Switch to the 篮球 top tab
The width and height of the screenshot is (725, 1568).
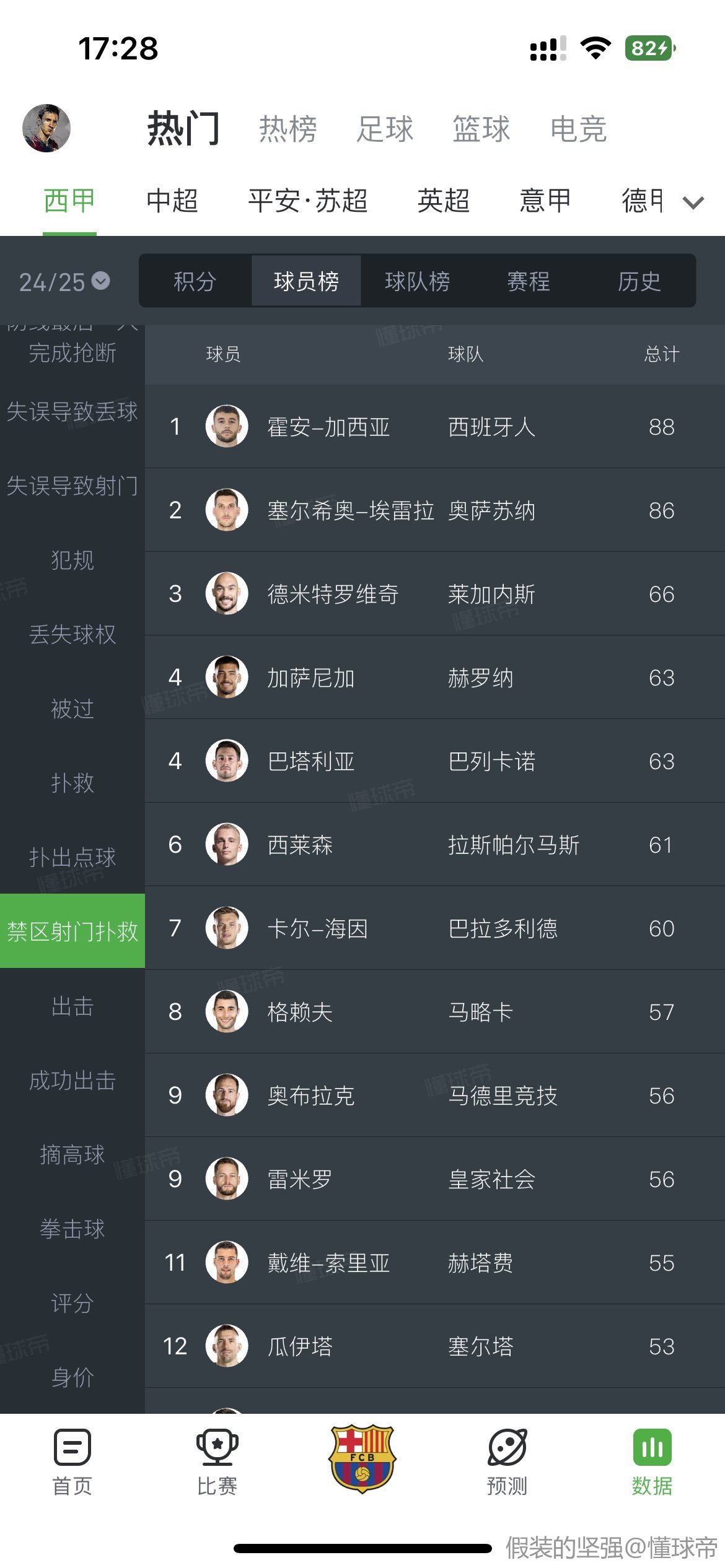pos(481,129)
